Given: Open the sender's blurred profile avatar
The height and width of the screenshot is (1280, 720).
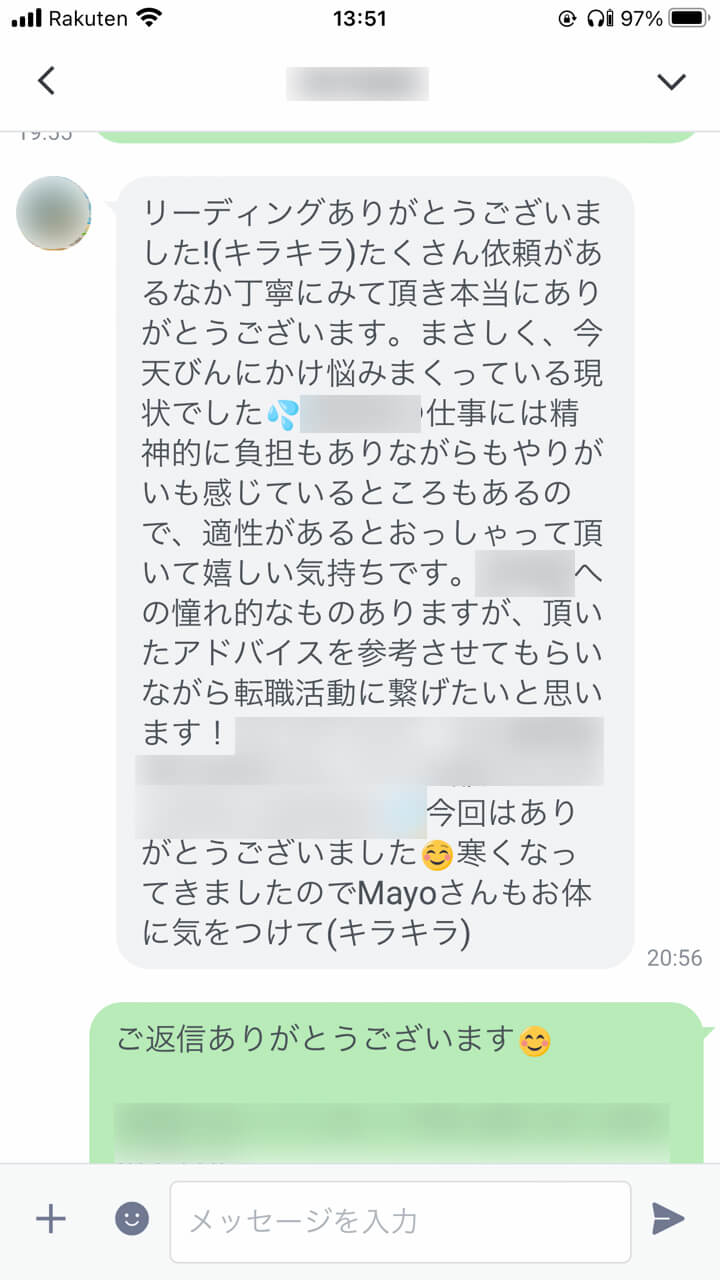Looking at the screenshot, I should (x=54, y=213).
